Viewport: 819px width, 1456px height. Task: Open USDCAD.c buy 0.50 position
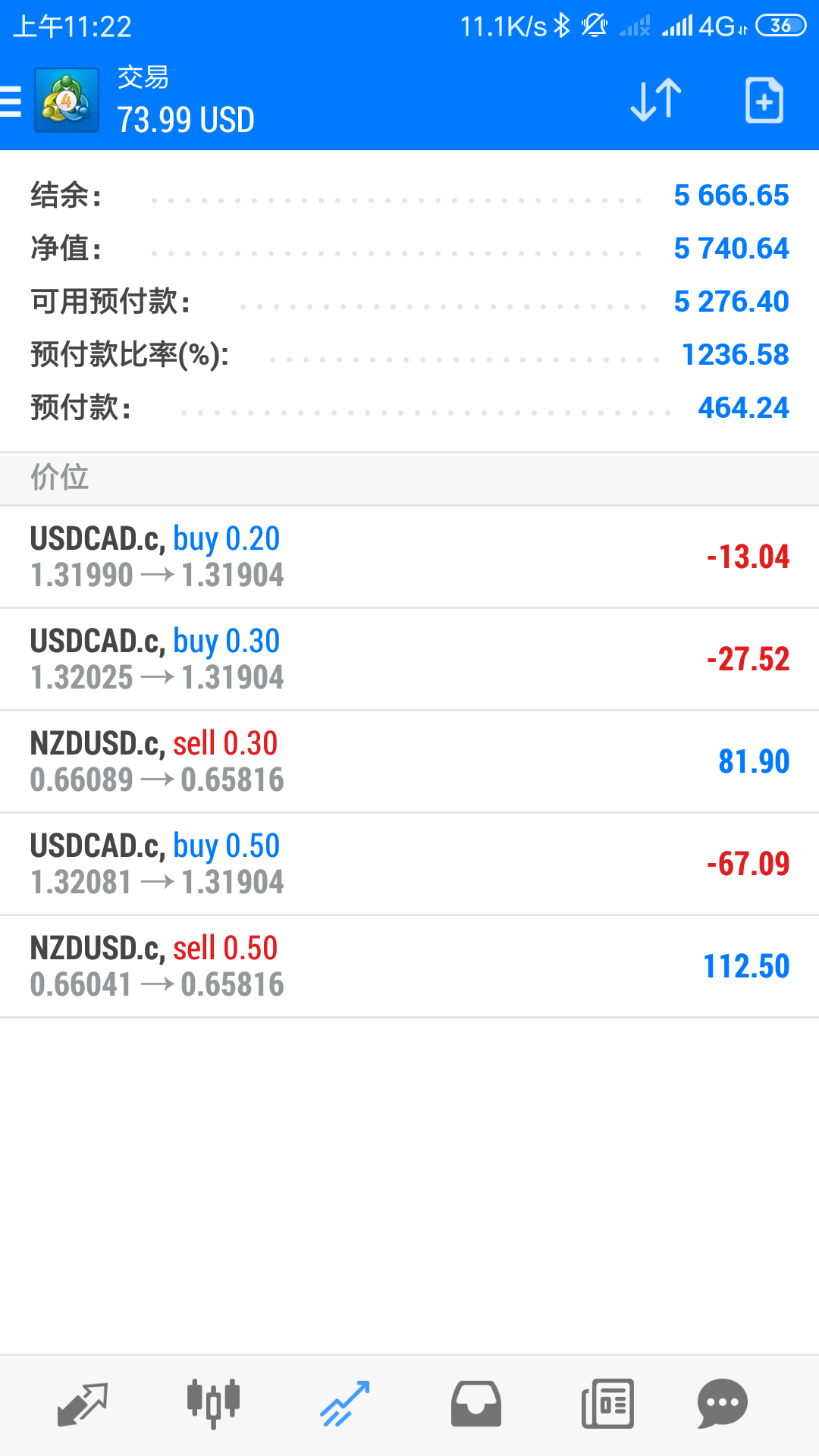tap(409, 864)
